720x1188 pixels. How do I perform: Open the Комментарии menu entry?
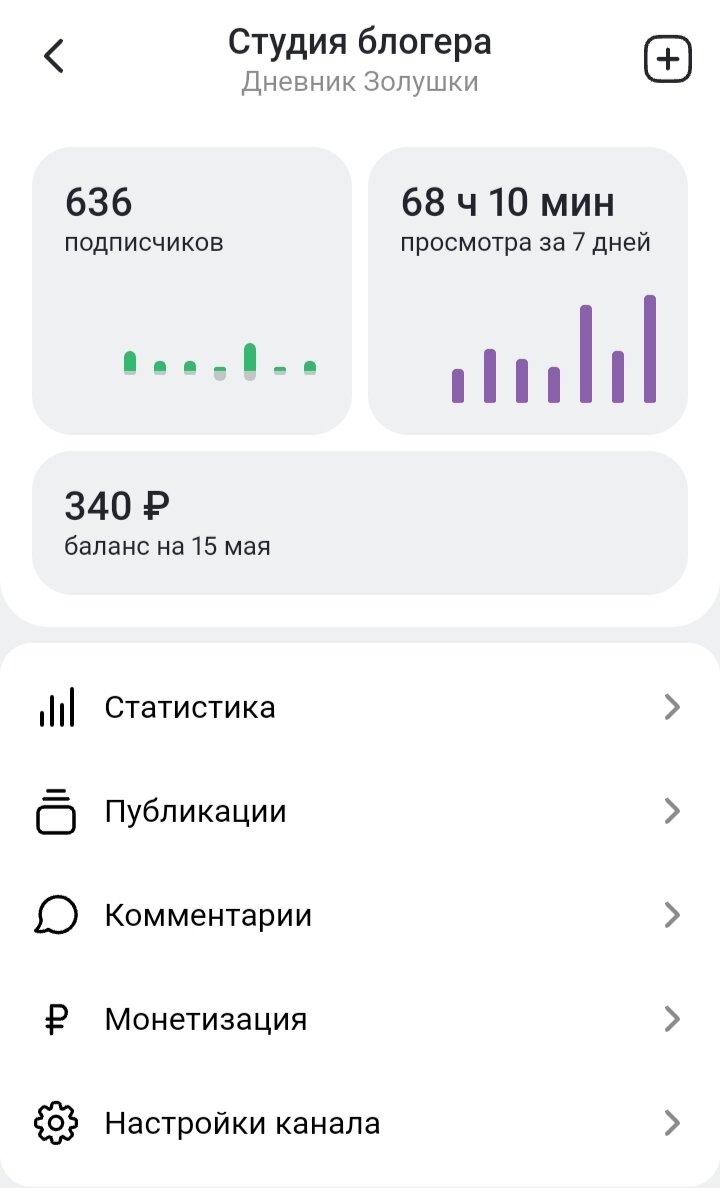(x=360, y=915)
